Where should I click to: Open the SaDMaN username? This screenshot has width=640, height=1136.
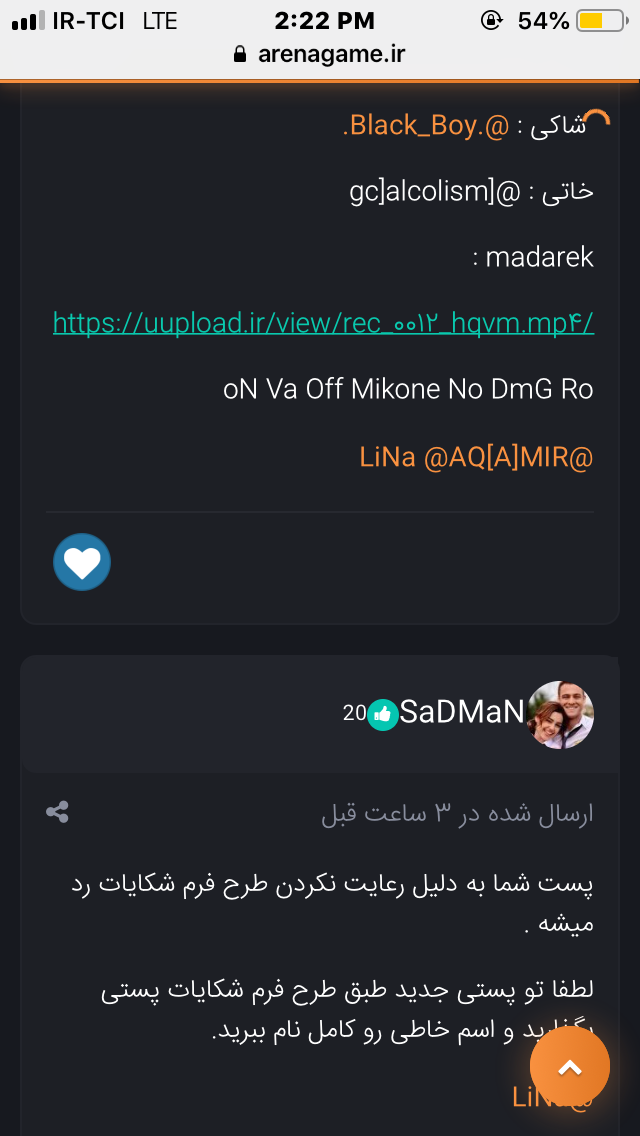click(x=462, y=713)
